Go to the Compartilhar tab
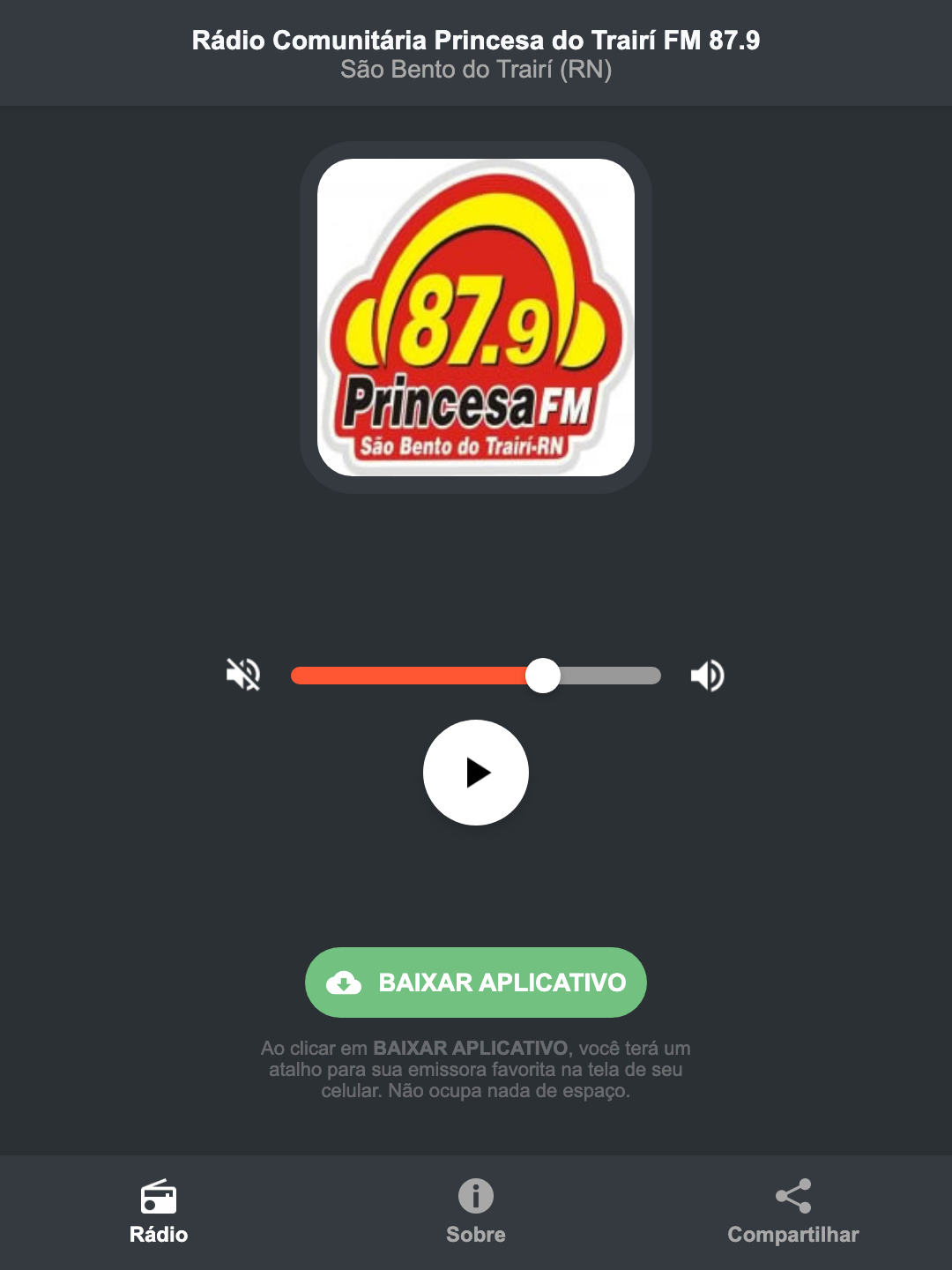Screen dimensions: 952x1270 (792, 1235)
